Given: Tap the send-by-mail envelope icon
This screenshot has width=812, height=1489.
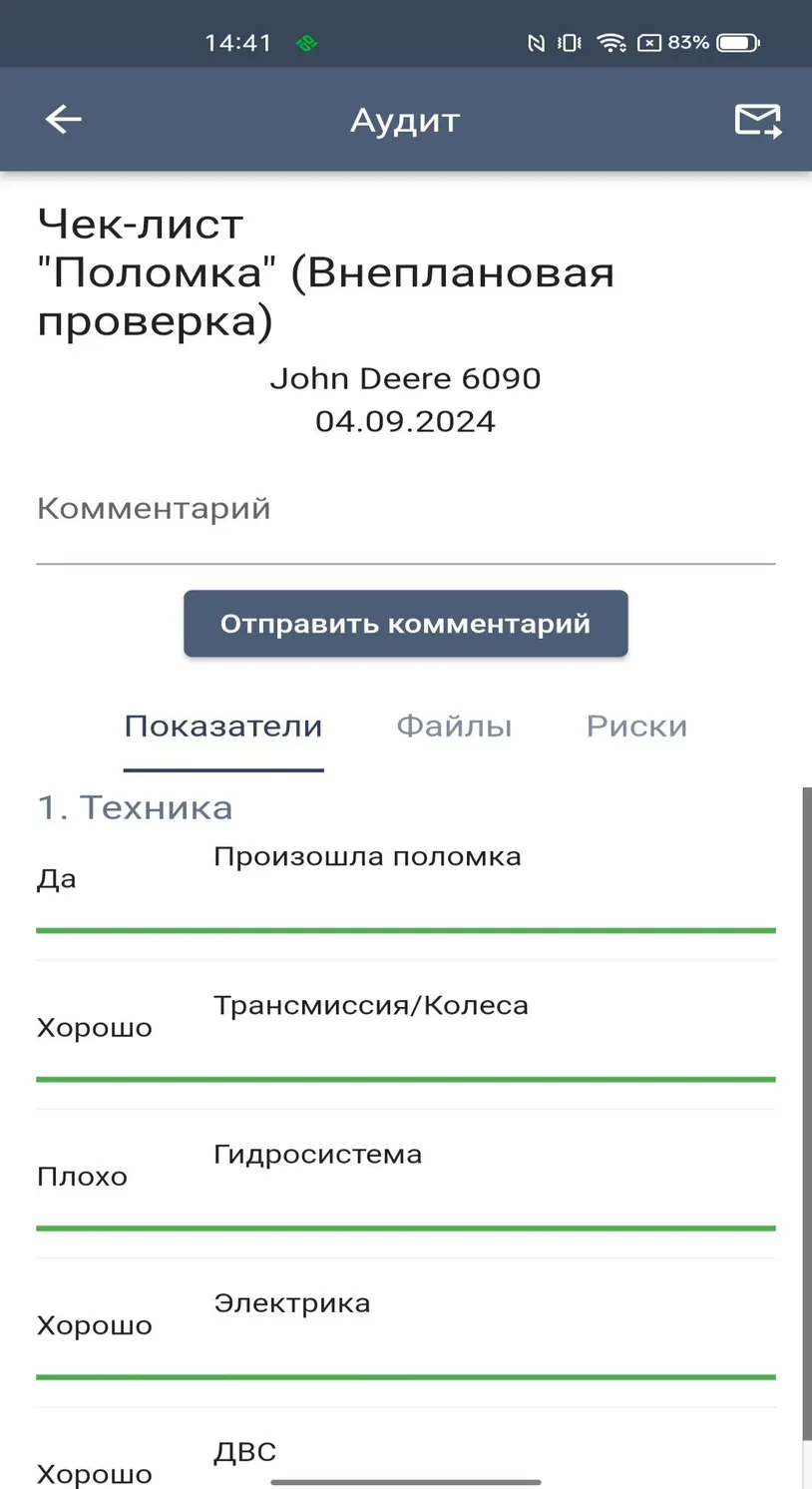Looking at the screenshot, I should click(758, 120).
